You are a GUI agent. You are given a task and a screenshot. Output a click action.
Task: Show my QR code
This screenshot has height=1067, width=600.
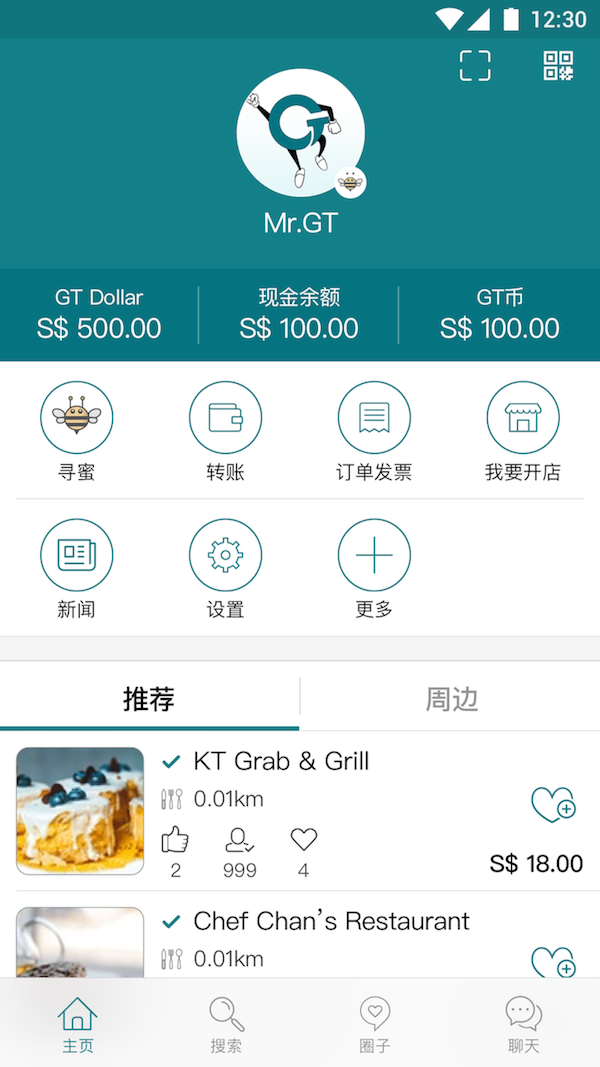pyautogui.click(x=558, y=66)
